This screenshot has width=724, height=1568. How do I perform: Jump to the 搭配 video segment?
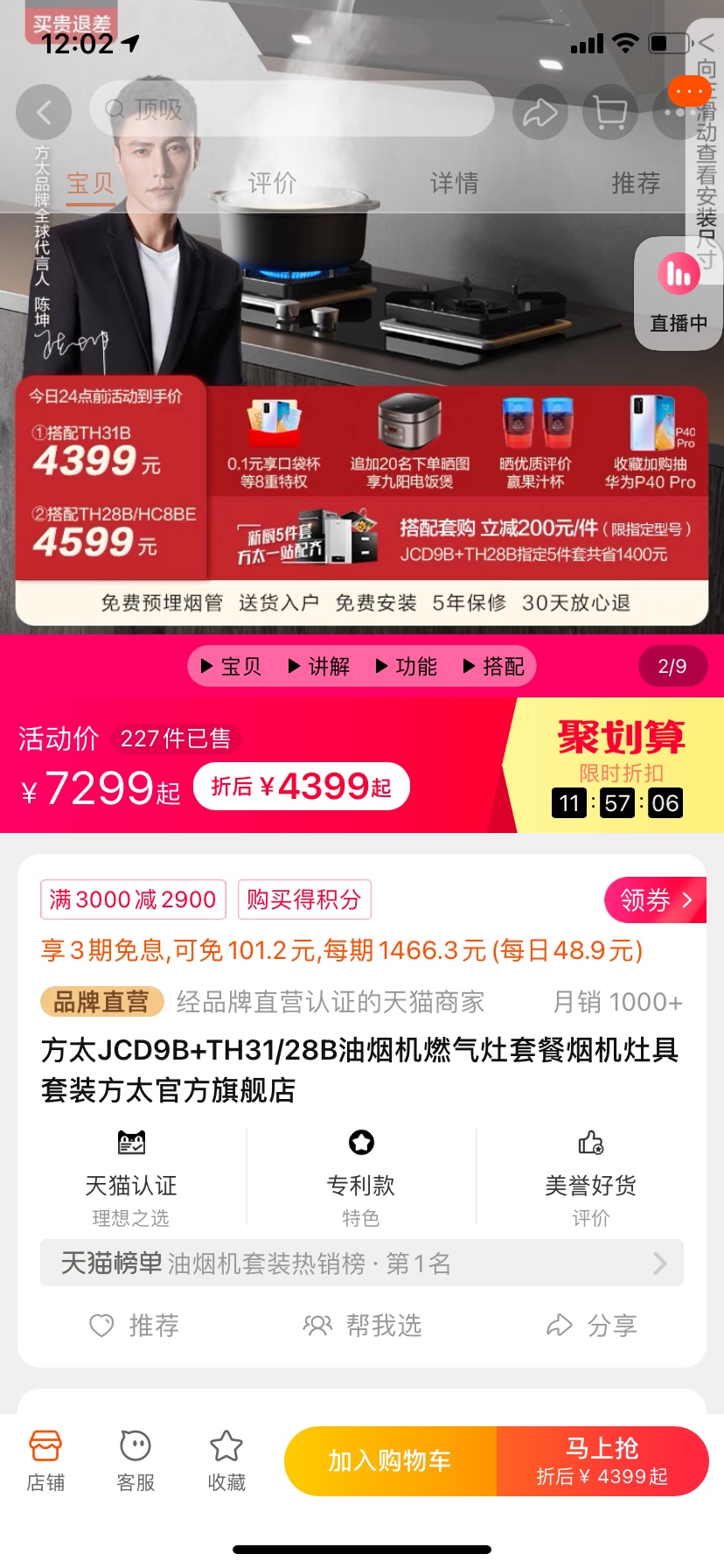(494, 667)
